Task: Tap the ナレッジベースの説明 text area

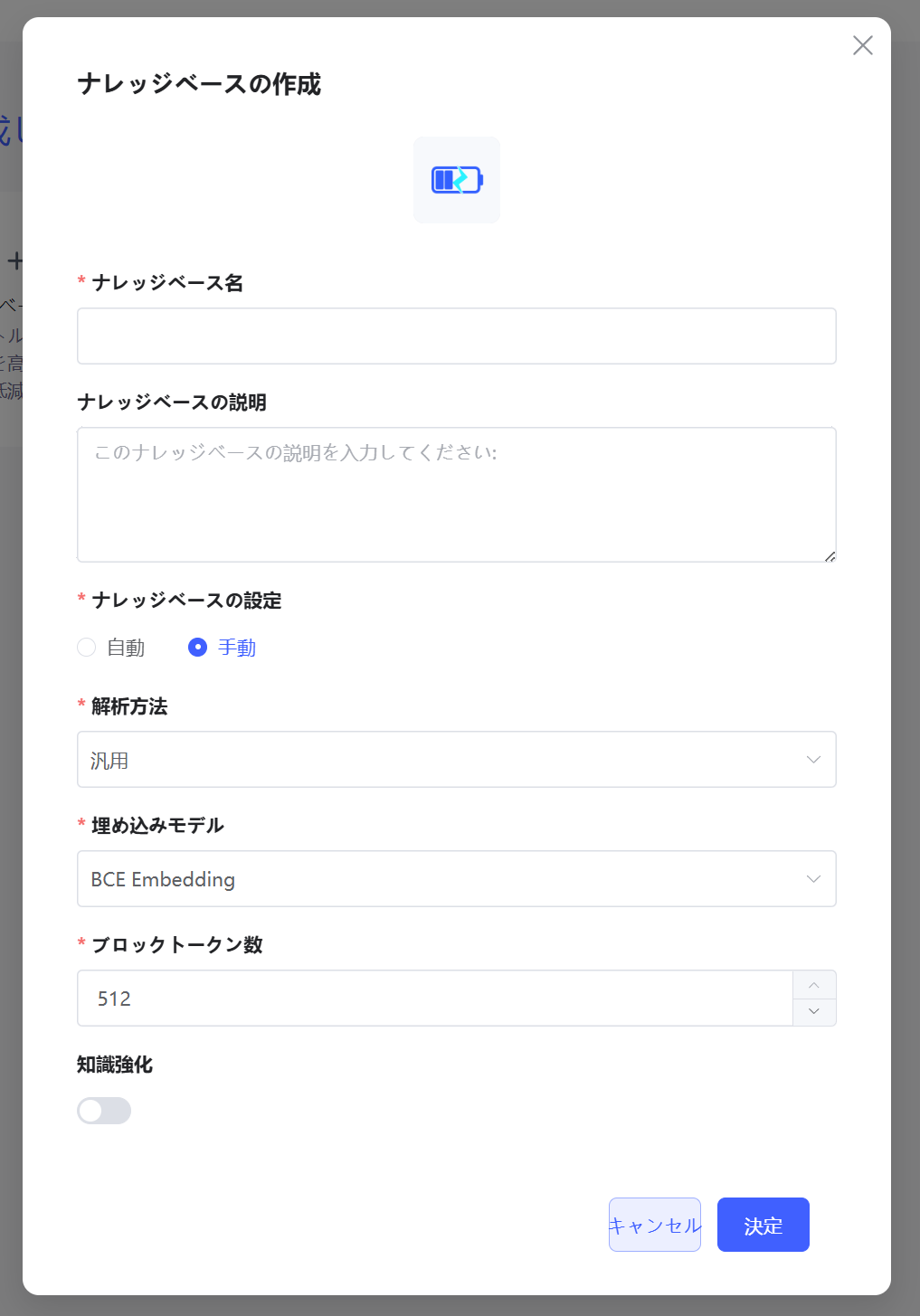Action: point(456,495)
